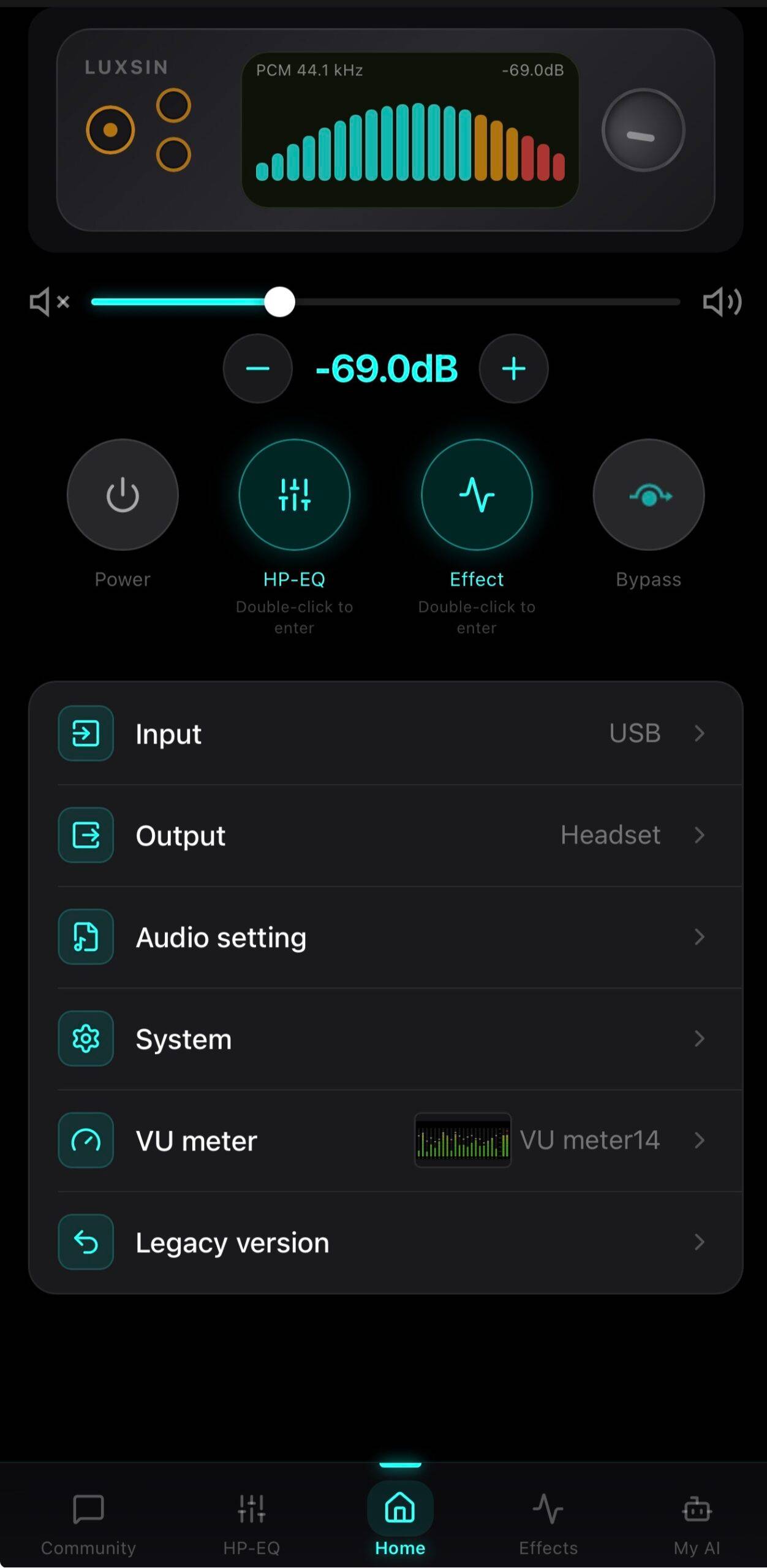
Task: Toggle the Power button
Action: tap(123, 495)
